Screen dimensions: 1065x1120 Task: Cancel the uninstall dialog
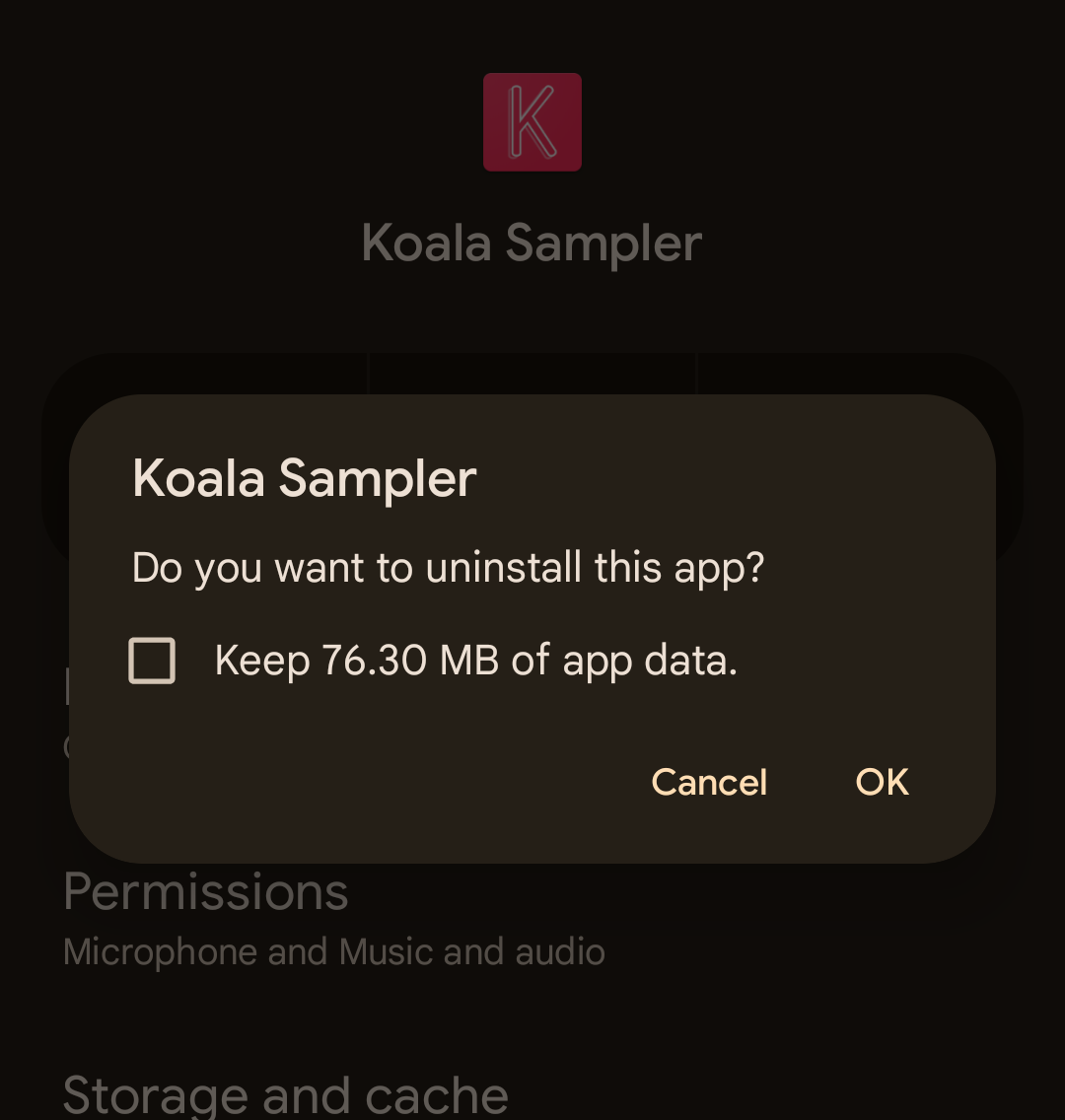click(x=709, y=782)
